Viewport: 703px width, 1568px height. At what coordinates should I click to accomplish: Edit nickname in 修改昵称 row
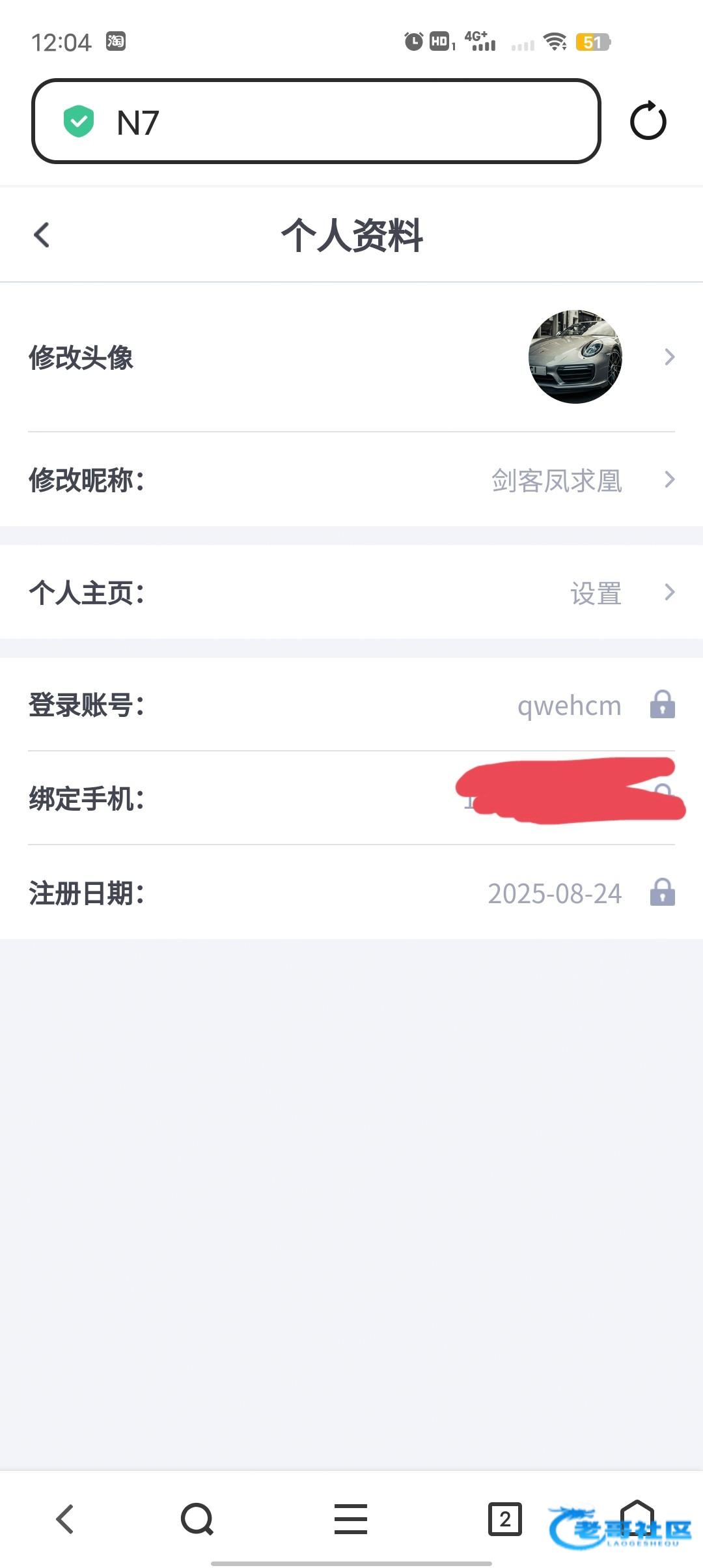click(x=351, y=480)
